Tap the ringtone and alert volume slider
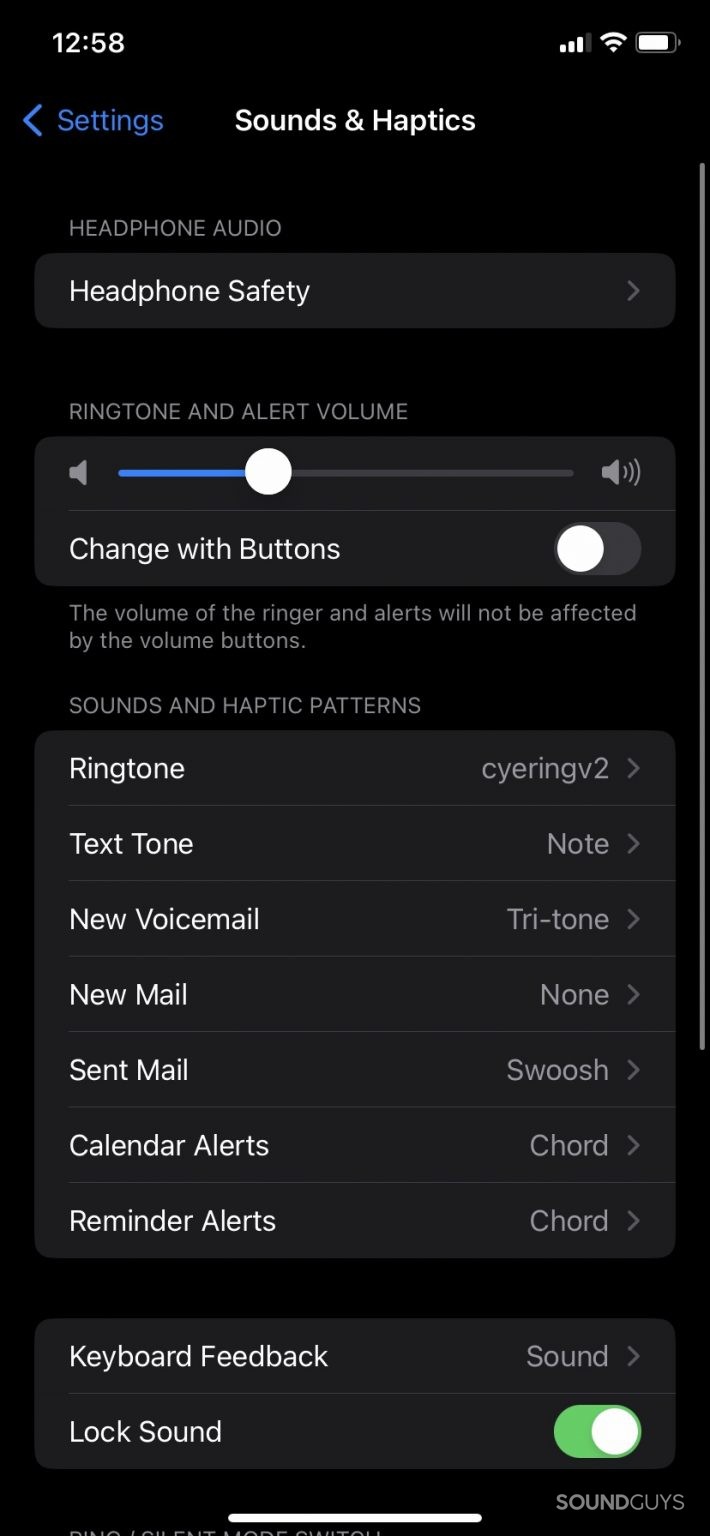Image resolution: width=710 pixels, height=1536 pixels. pos(268,472)
